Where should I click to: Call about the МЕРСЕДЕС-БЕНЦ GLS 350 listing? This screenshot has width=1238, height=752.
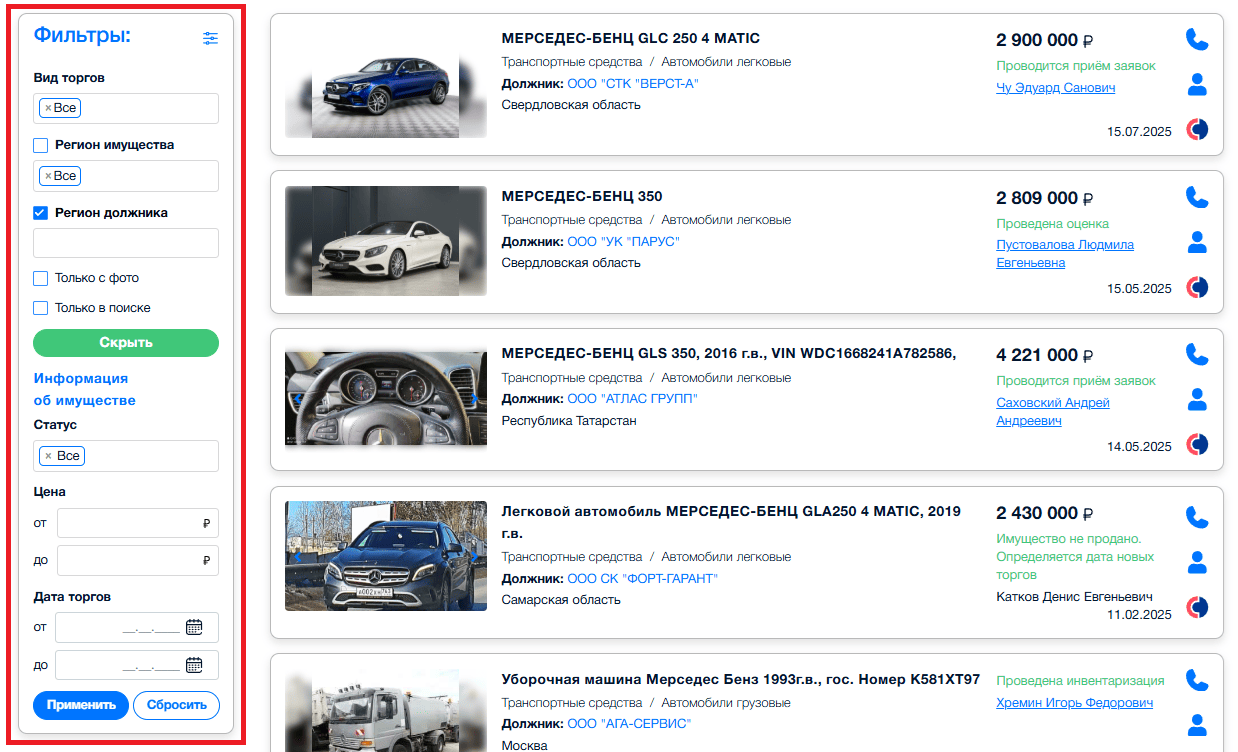pos(1197,354)
